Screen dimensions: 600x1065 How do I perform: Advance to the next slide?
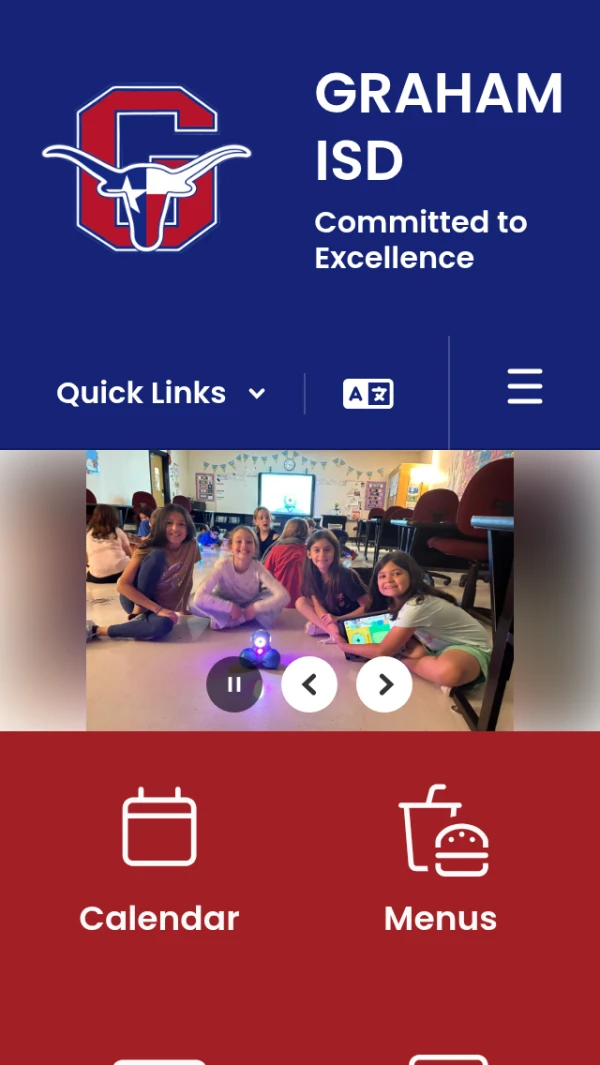tap(384, 684)
